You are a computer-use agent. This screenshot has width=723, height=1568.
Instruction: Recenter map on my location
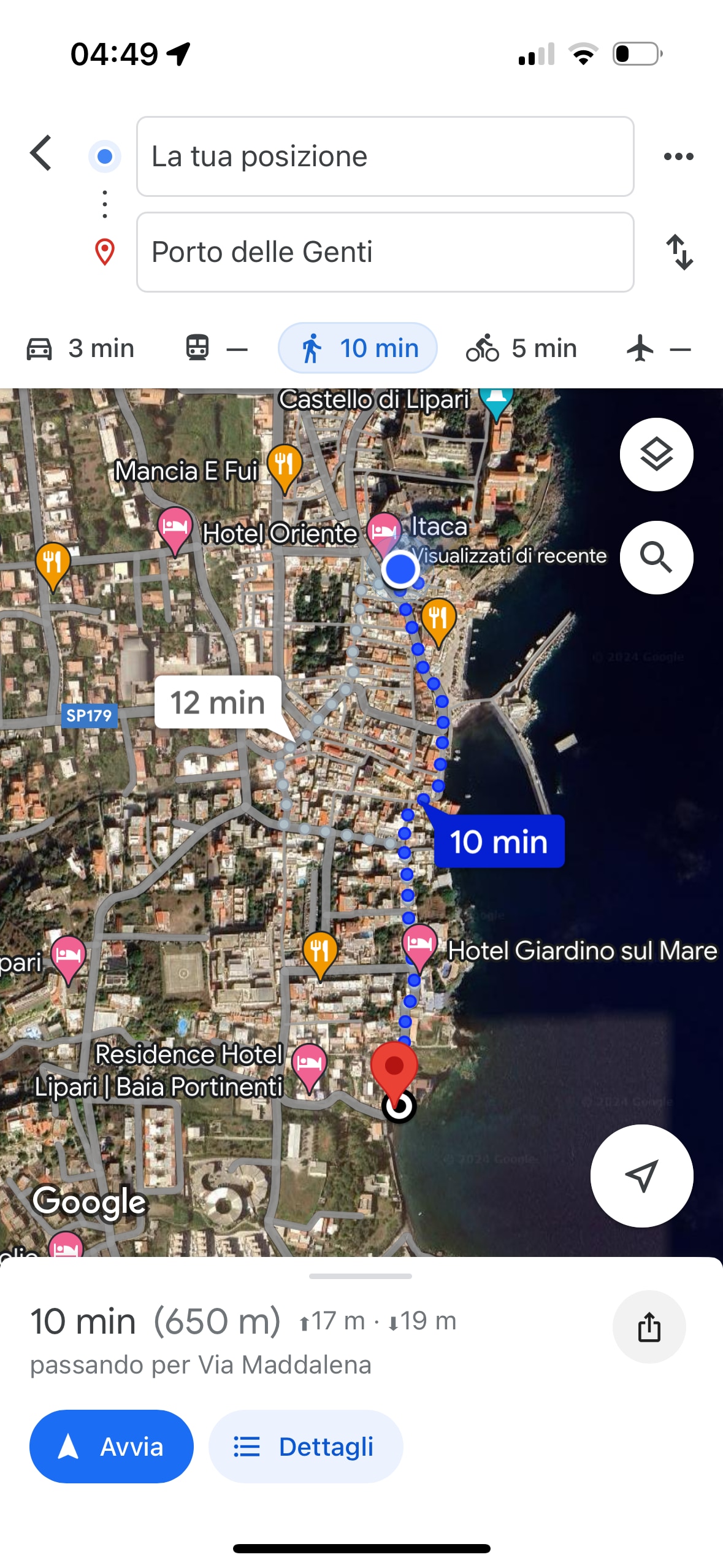(641, 1176)
